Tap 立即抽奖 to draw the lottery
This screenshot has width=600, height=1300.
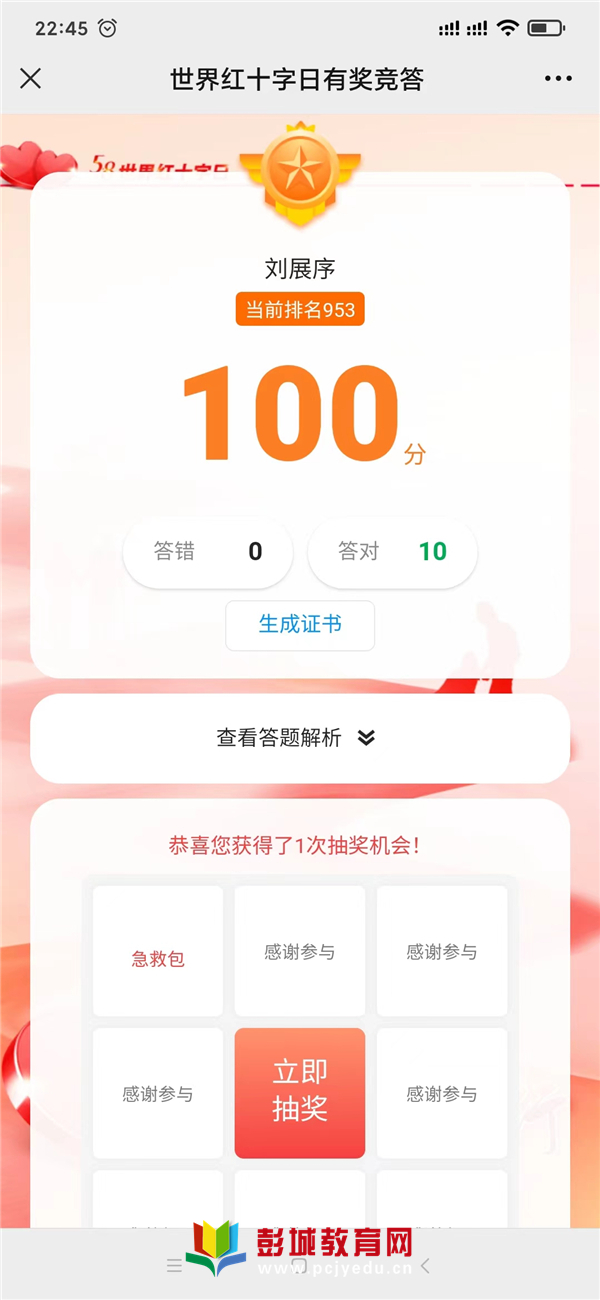click(x=300, y=1092)
